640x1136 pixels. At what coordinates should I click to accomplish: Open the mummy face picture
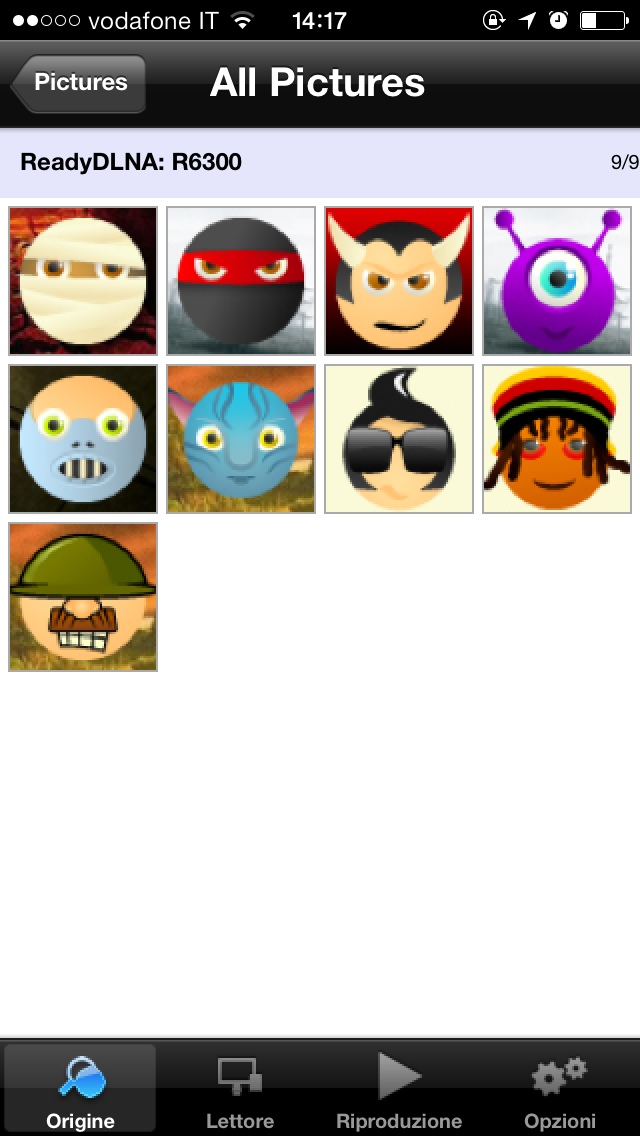83,281
